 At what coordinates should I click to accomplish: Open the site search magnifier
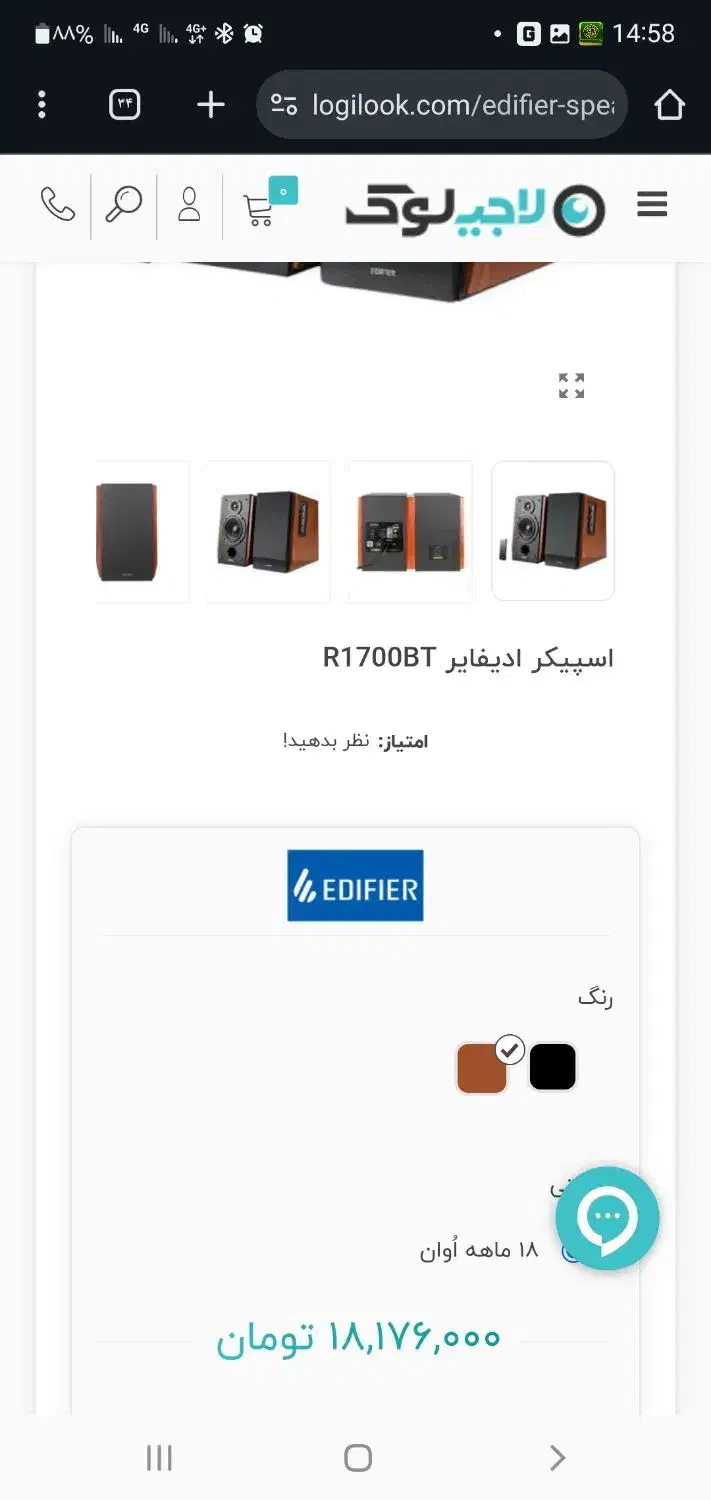[x=124, y=206]
